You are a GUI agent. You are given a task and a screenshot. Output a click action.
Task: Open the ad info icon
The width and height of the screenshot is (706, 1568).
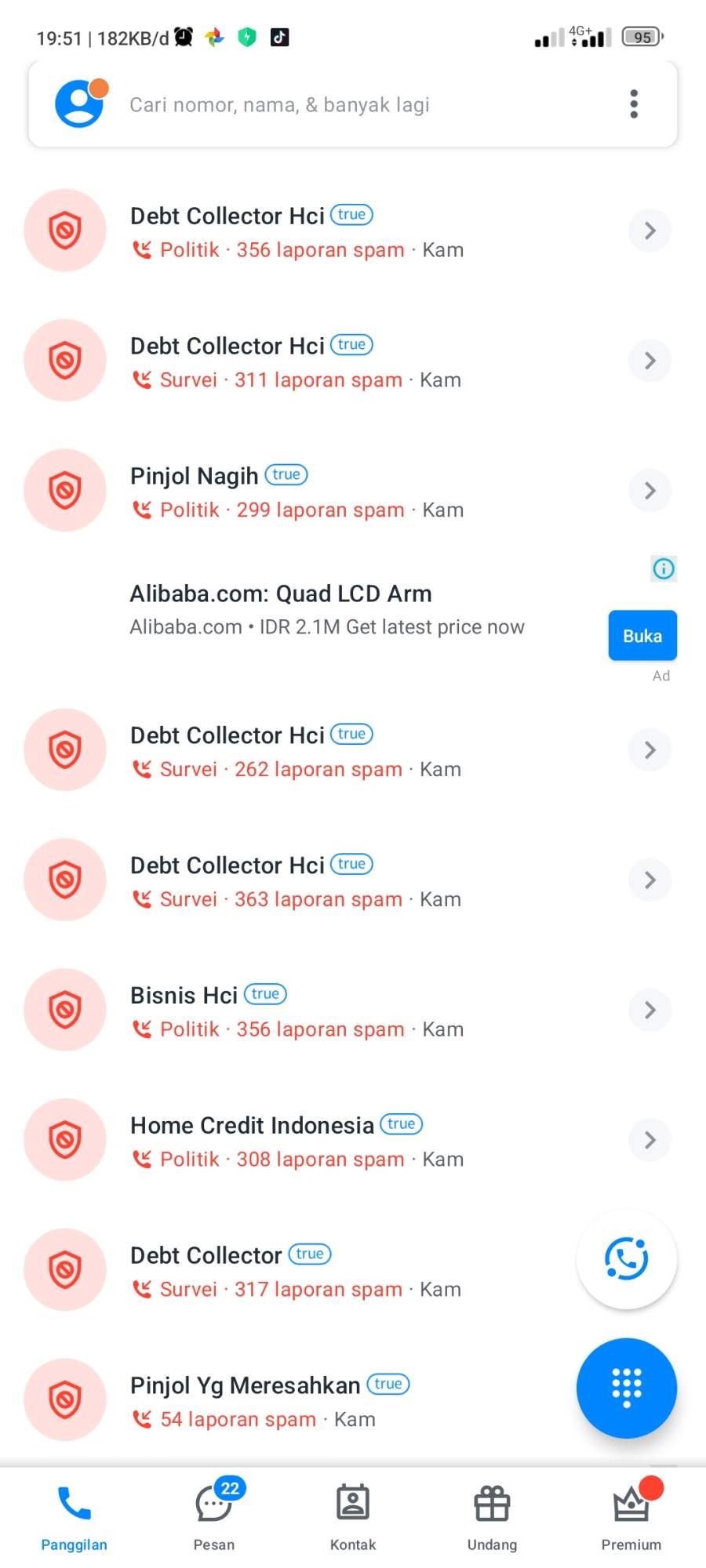pos(664,568)
